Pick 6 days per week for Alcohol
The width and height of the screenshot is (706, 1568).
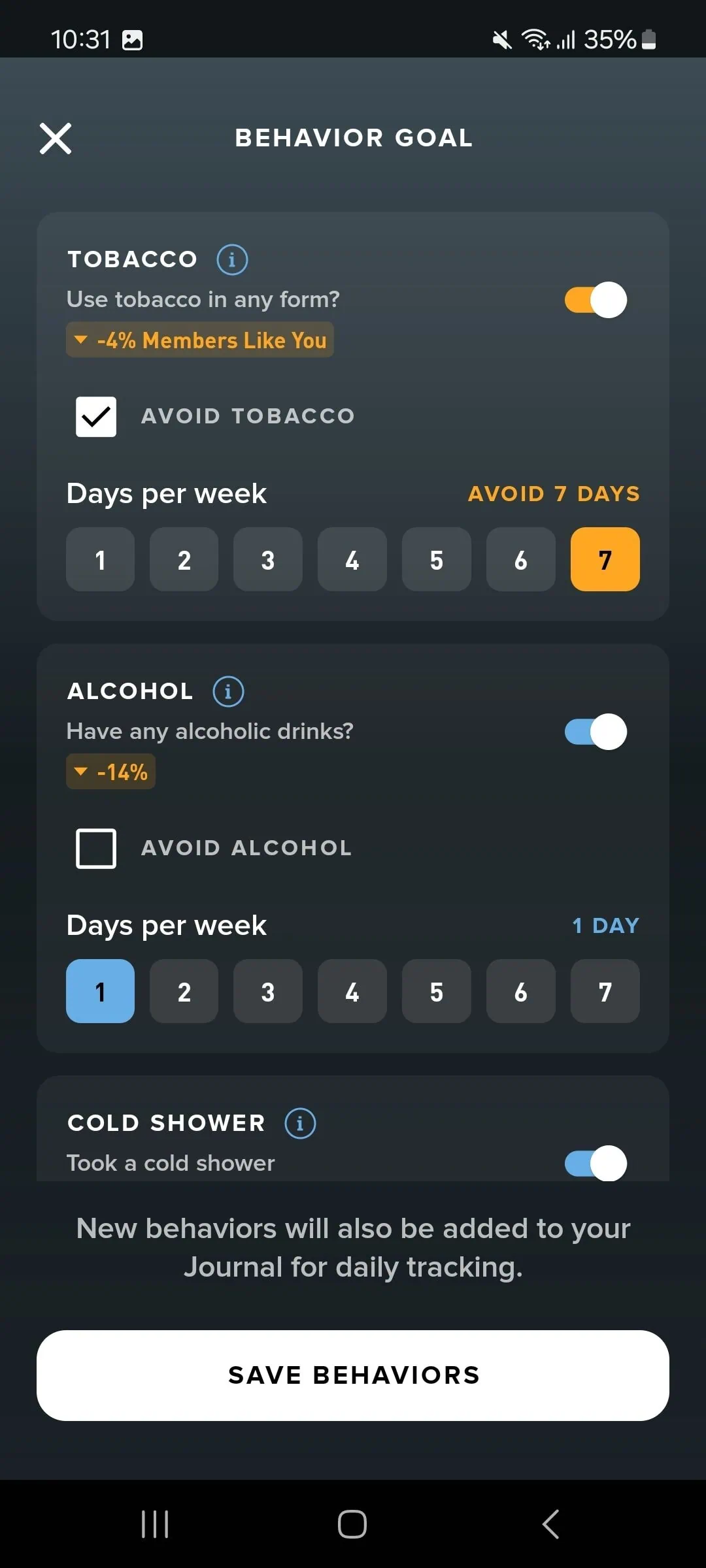520,992
